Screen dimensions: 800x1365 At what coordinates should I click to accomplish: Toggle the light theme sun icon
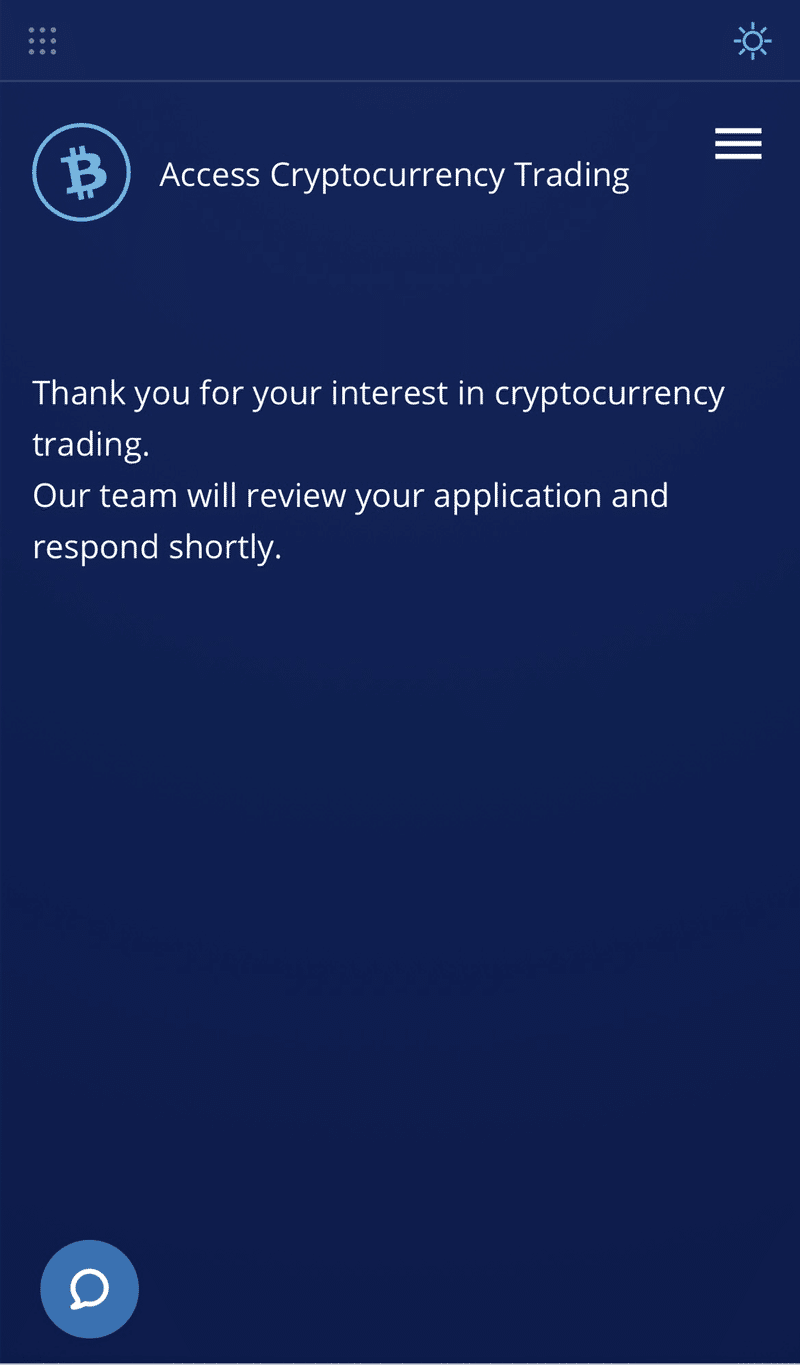pos(752,41)
